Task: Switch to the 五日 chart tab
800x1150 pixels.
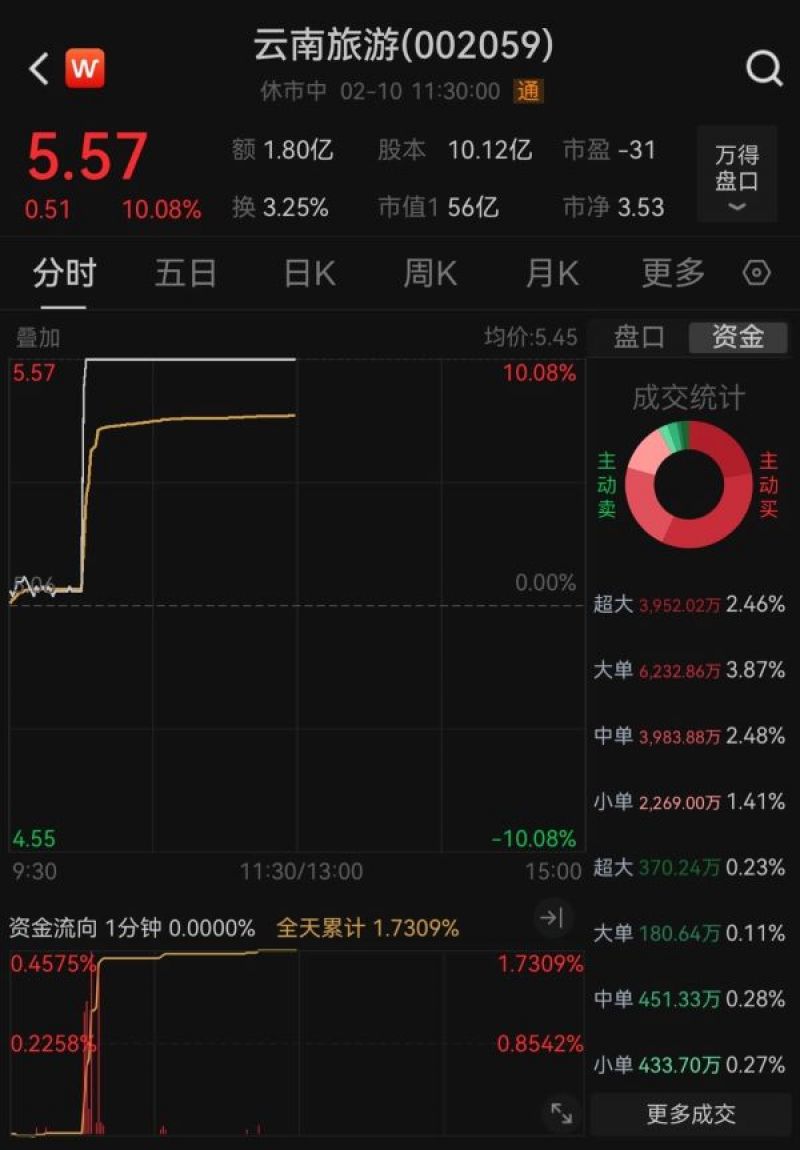Action: tap(185, 273)
